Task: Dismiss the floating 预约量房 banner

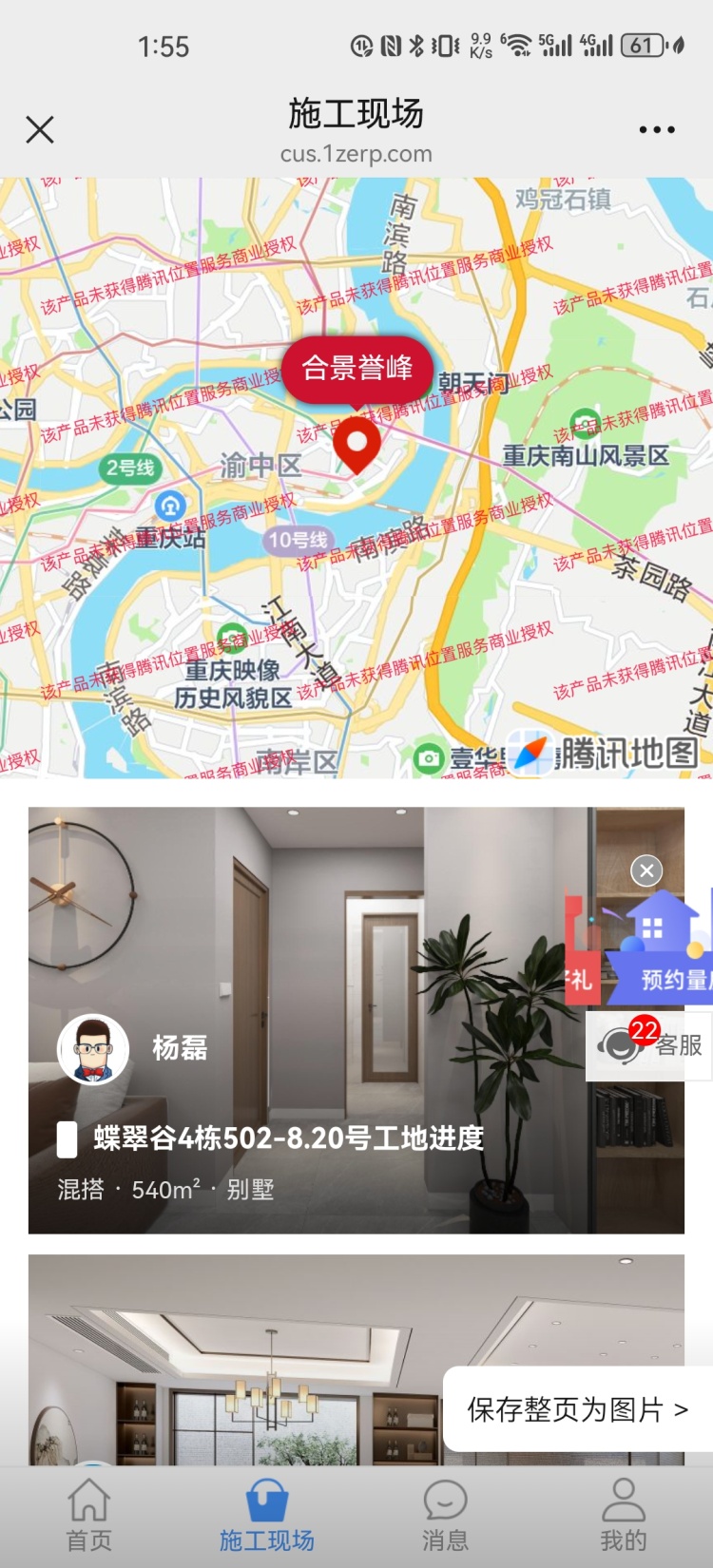Action: click(x=646, y=870)
